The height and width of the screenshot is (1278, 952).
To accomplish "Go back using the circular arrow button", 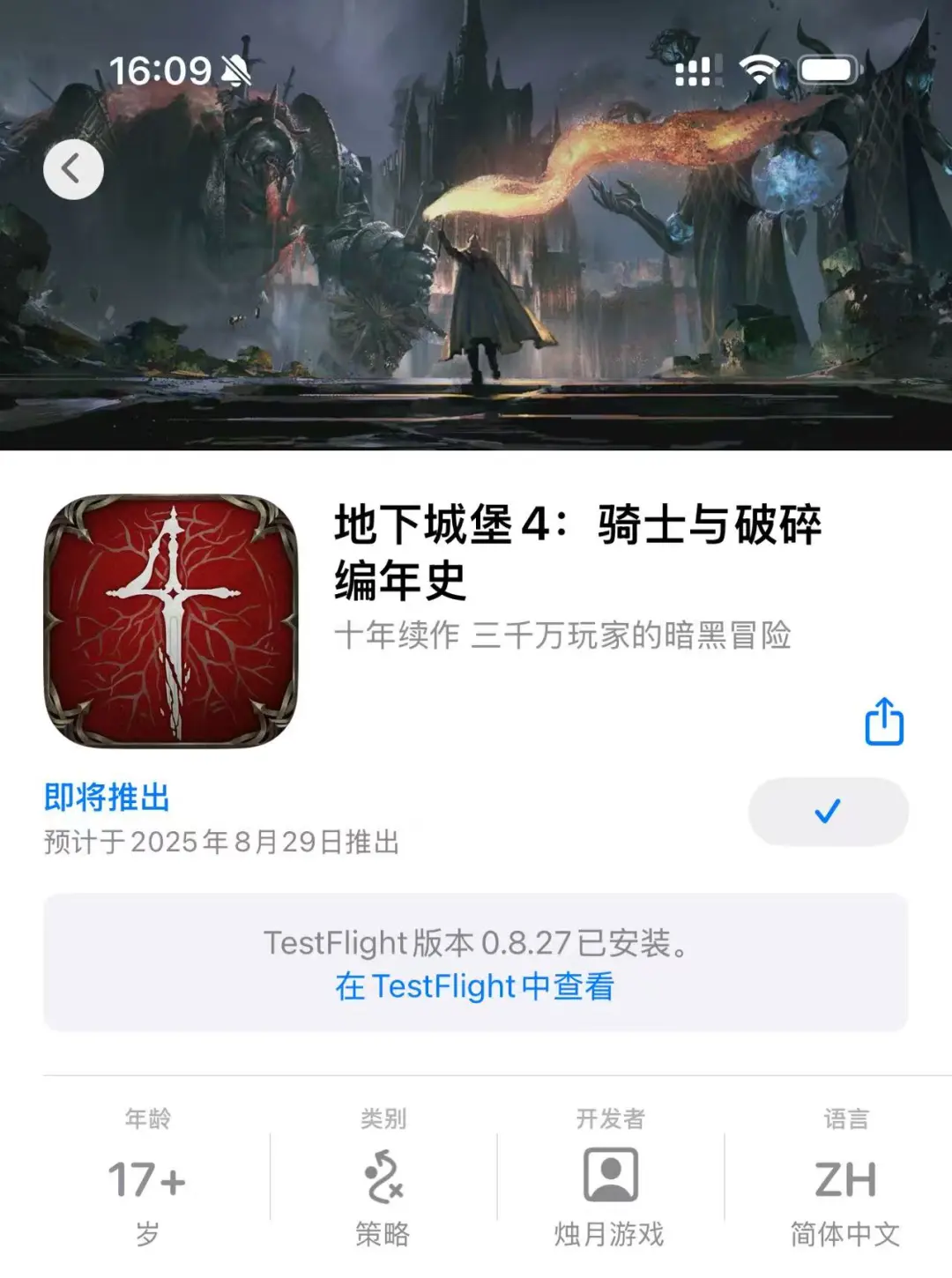I will [x=73, y=169].
